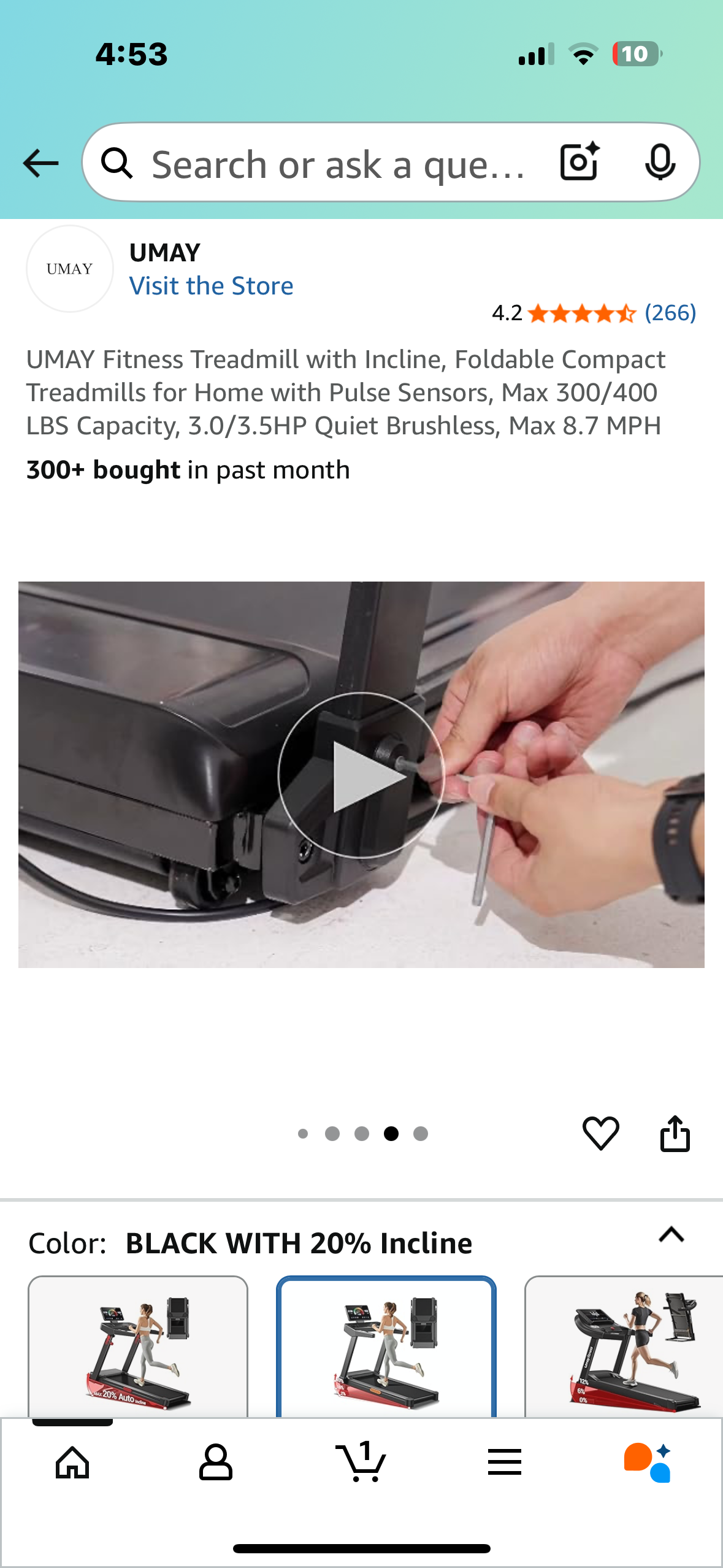Go back using the arrow
The image size is (723, 1568).
pos(40,163)
